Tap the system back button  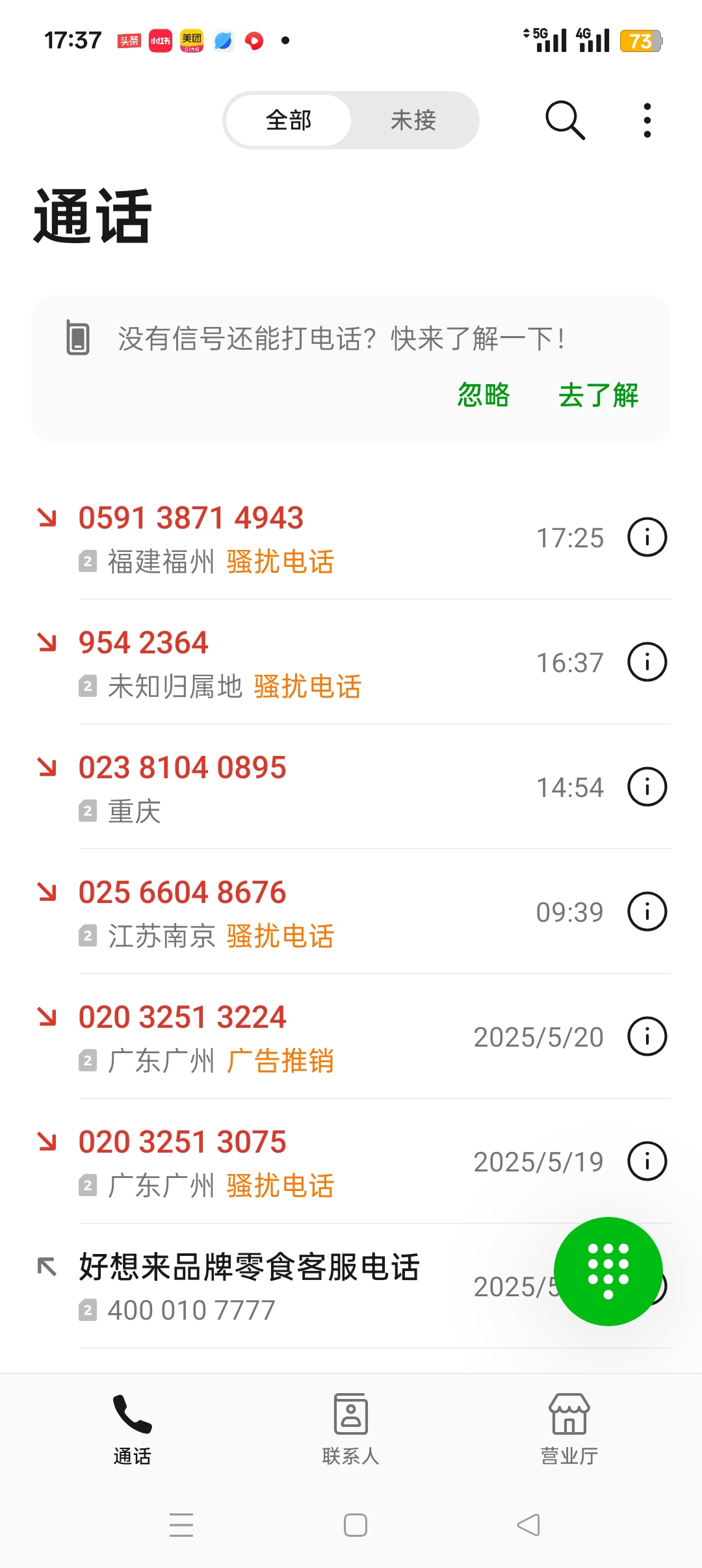coord(528,1525)
